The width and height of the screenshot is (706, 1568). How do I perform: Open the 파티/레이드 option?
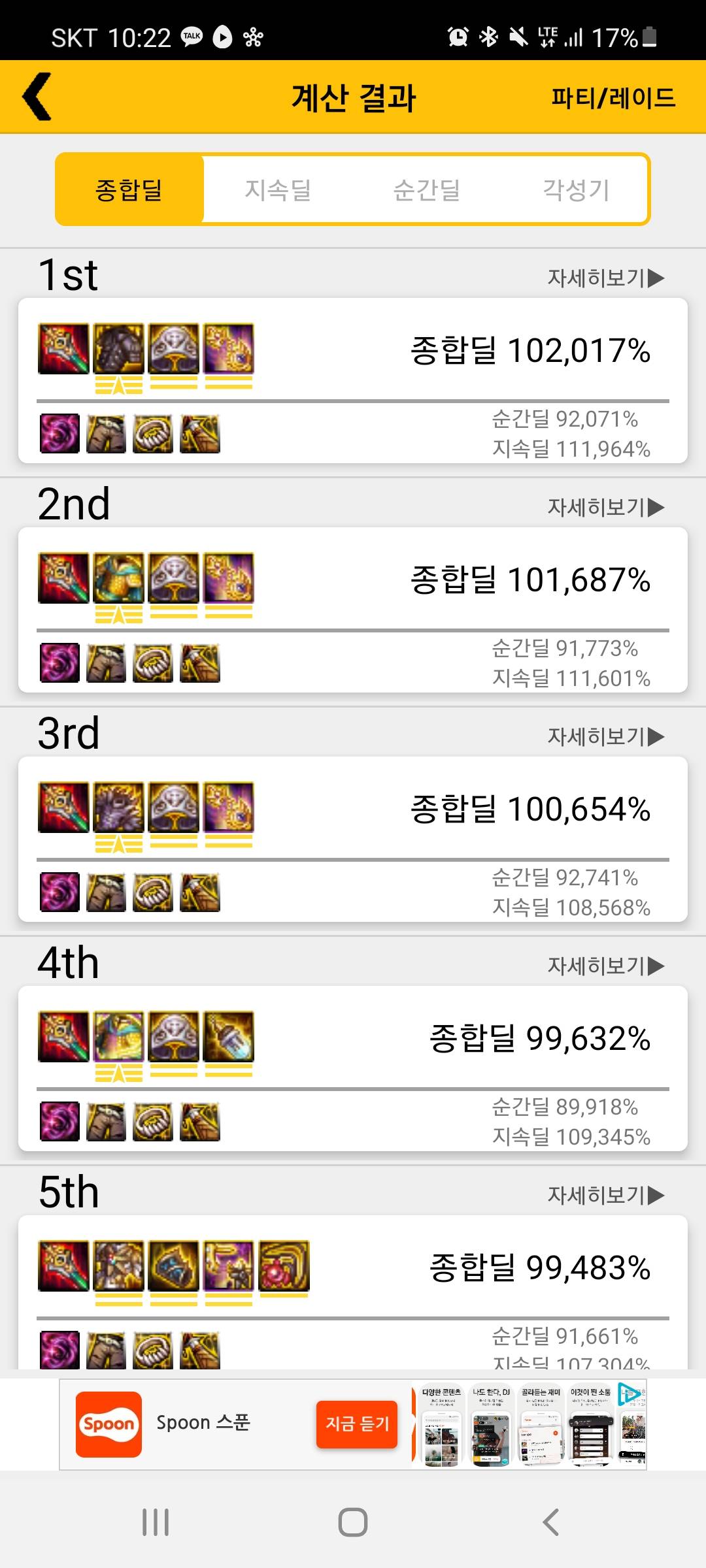coord(613,98)
